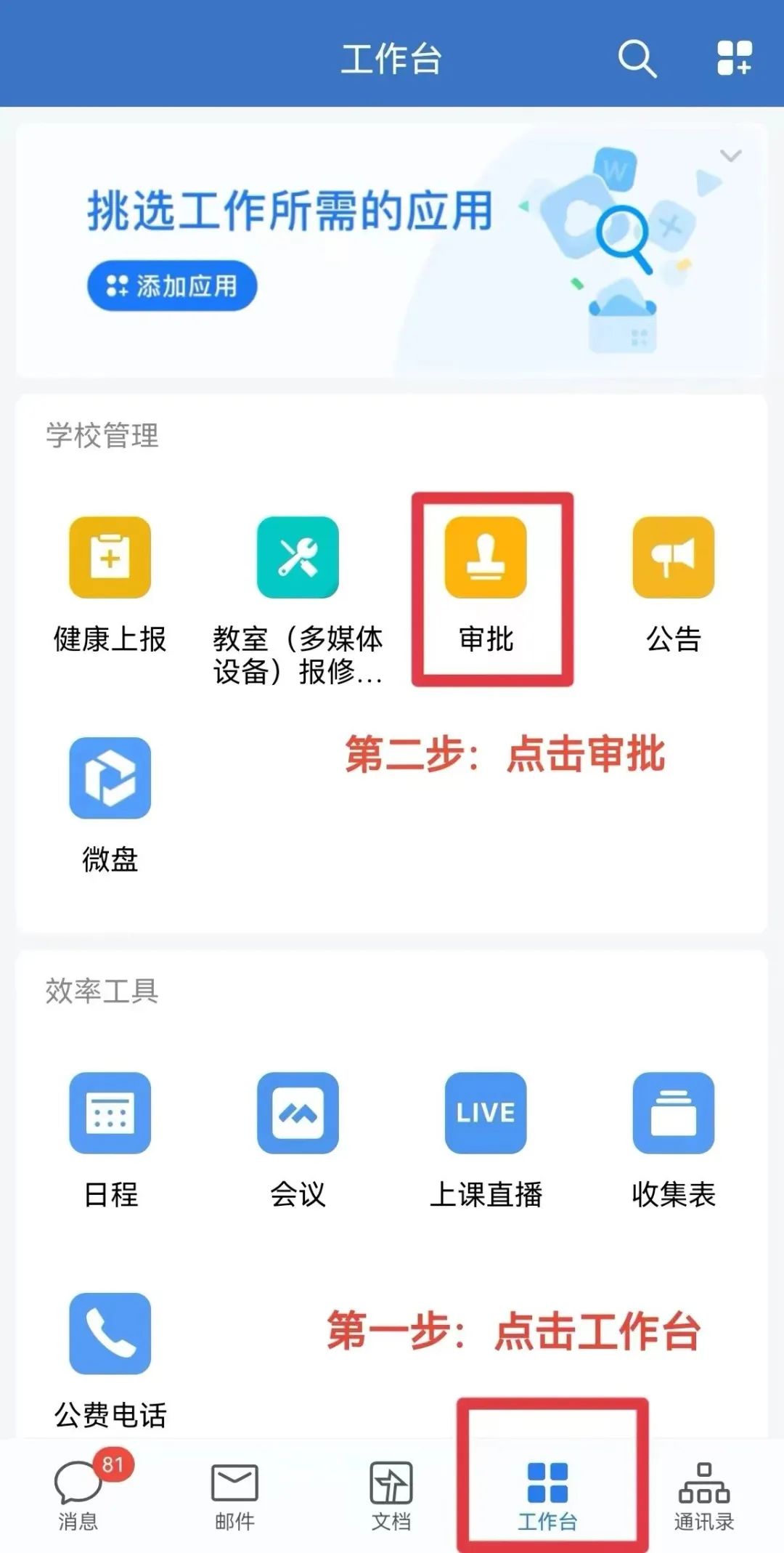Collapse the banner with the chevron
The width and height of the screenshot is (784, 1553).
pos(730,155)
